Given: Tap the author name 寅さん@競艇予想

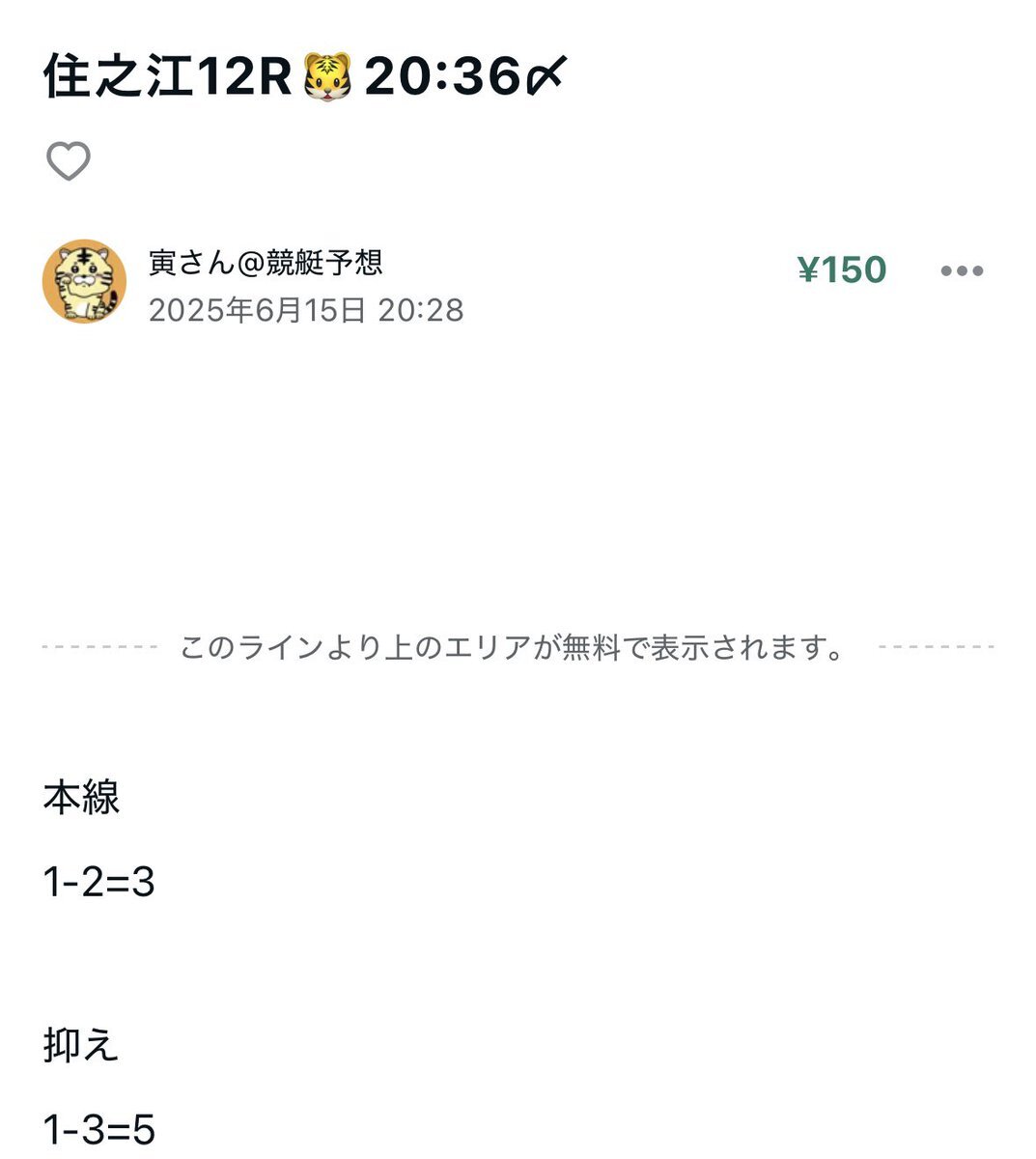Looking at the screenshot, I should 266,262.
